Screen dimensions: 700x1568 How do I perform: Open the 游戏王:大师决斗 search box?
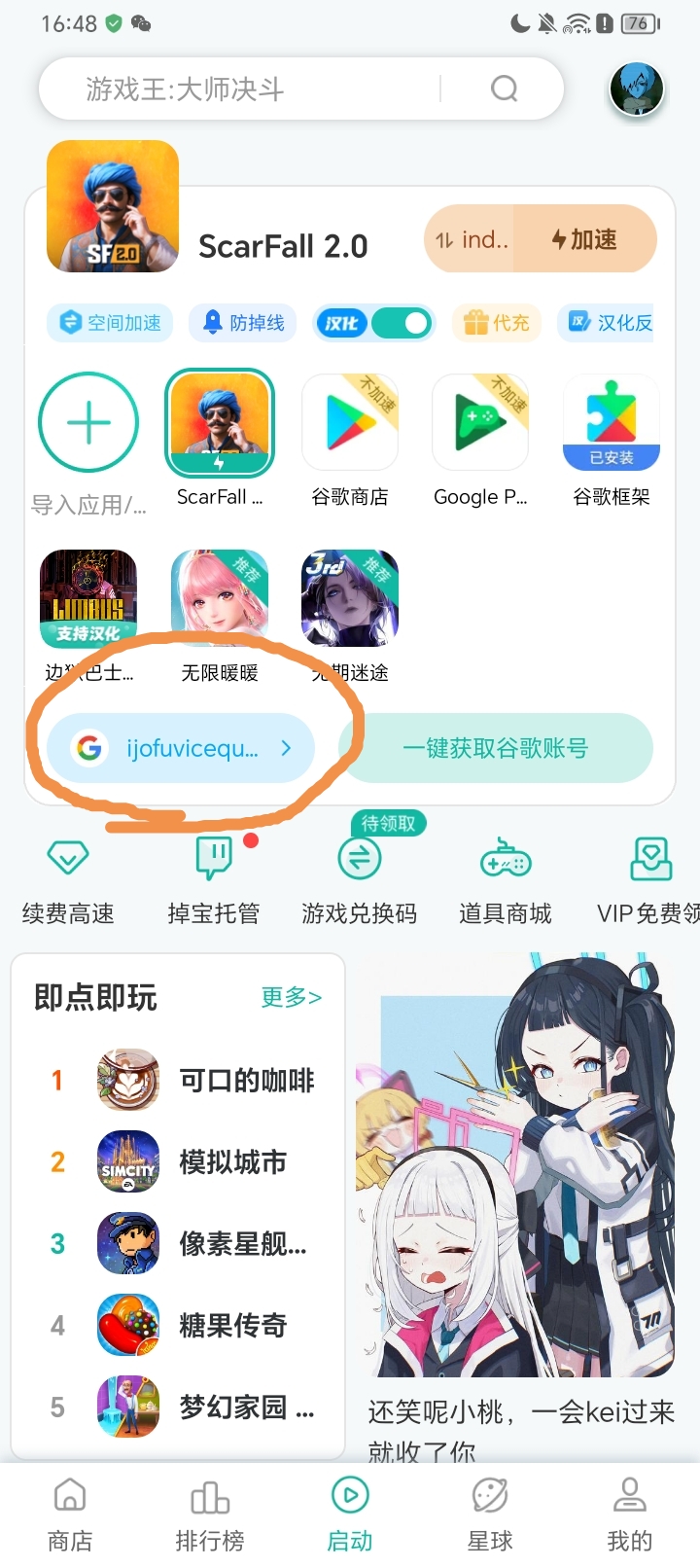[253, 89]
